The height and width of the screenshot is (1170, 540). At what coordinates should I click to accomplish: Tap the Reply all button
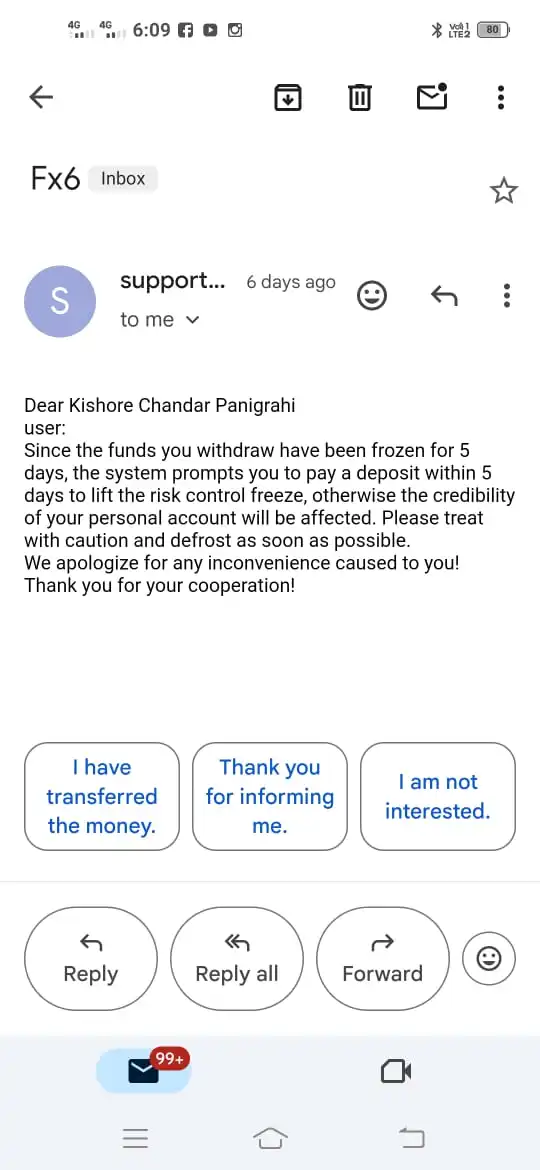coord(237,959)
